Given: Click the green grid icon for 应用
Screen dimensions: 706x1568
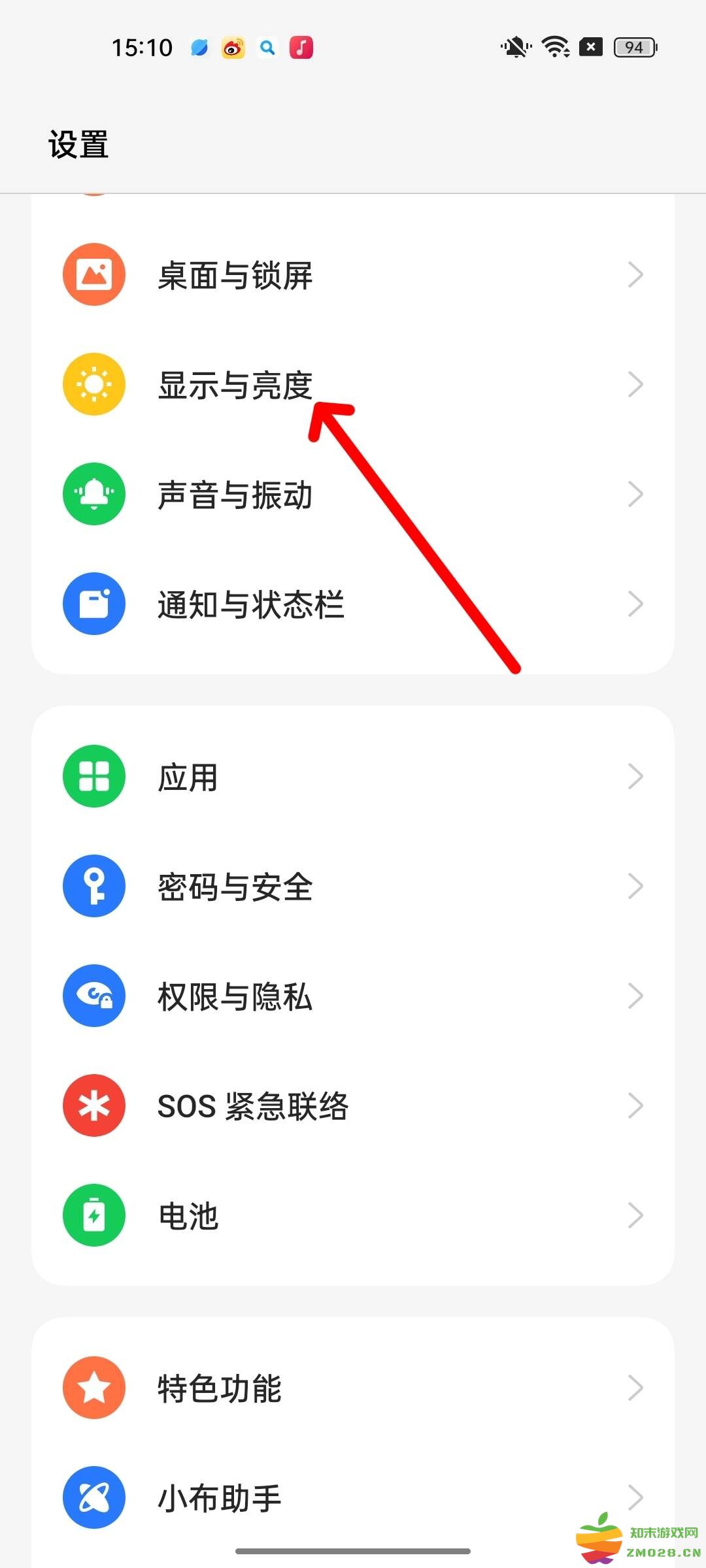Looking at the screenshot, I should point(93,776).
